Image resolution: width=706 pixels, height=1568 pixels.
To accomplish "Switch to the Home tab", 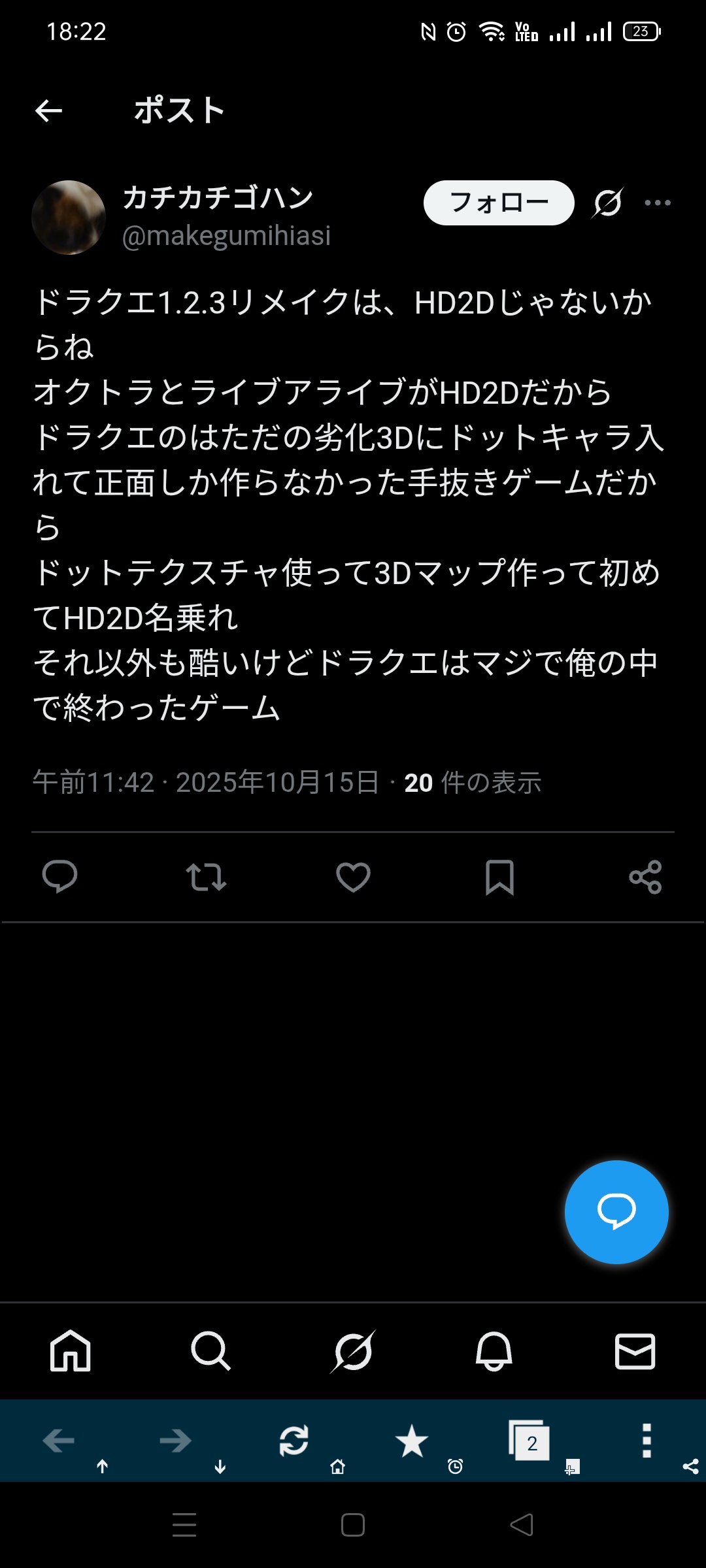I will pos(71,1351).
